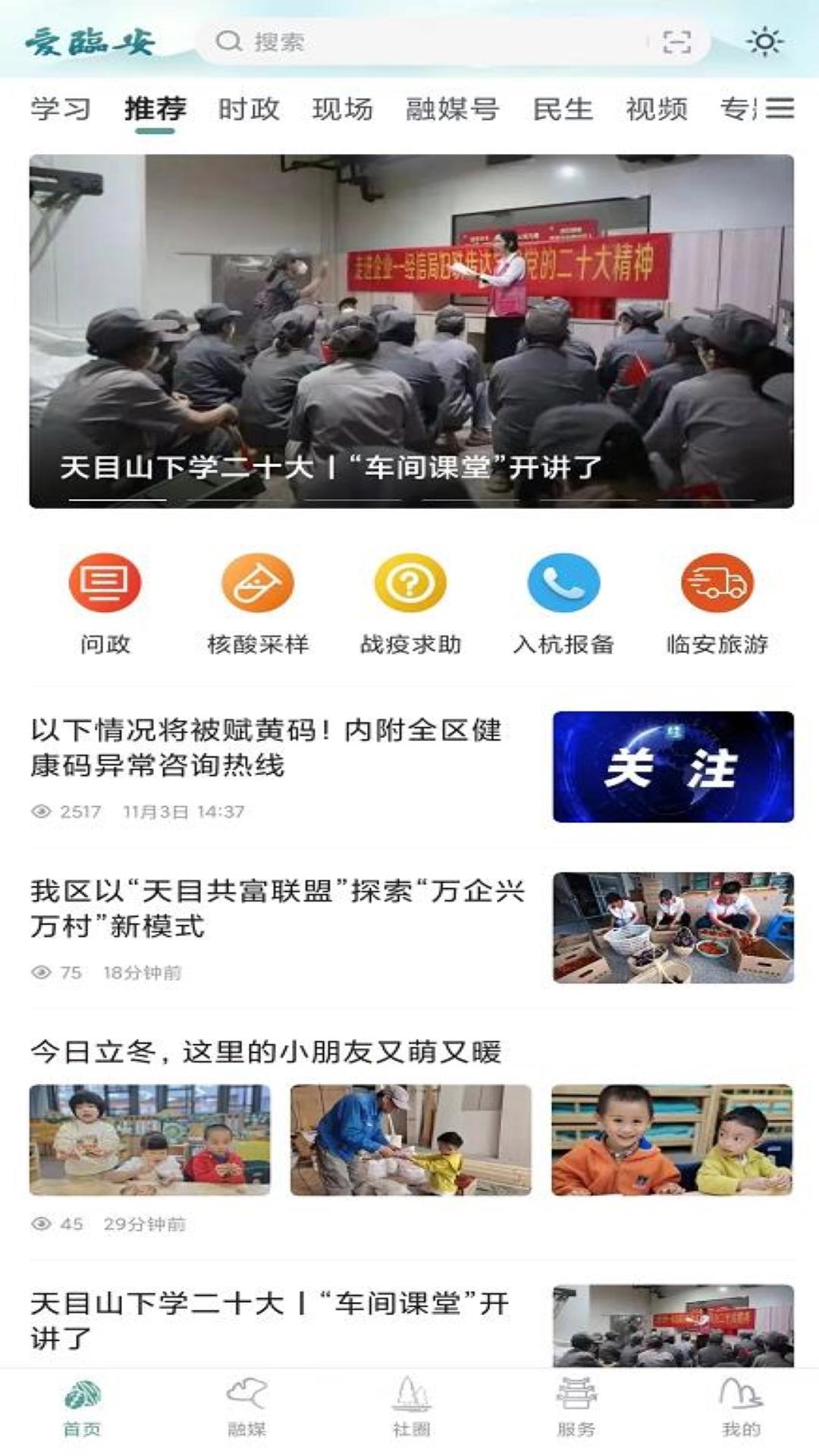Open the 民生 tab
The width and height of the screenshot is (819, 1456).
pos(563,109)
